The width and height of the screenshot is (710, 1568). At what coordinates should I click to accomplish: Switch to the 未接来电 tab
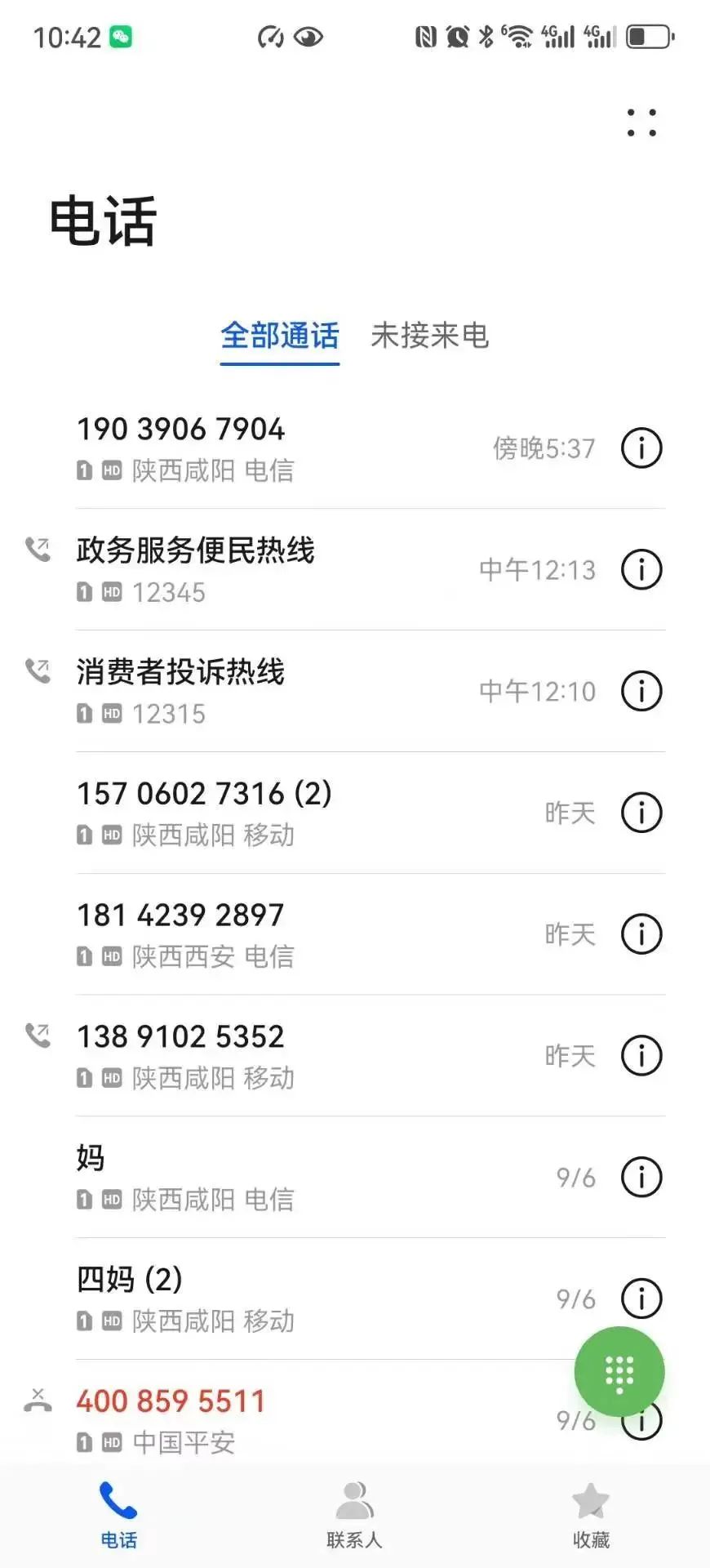tap(429, 336)
